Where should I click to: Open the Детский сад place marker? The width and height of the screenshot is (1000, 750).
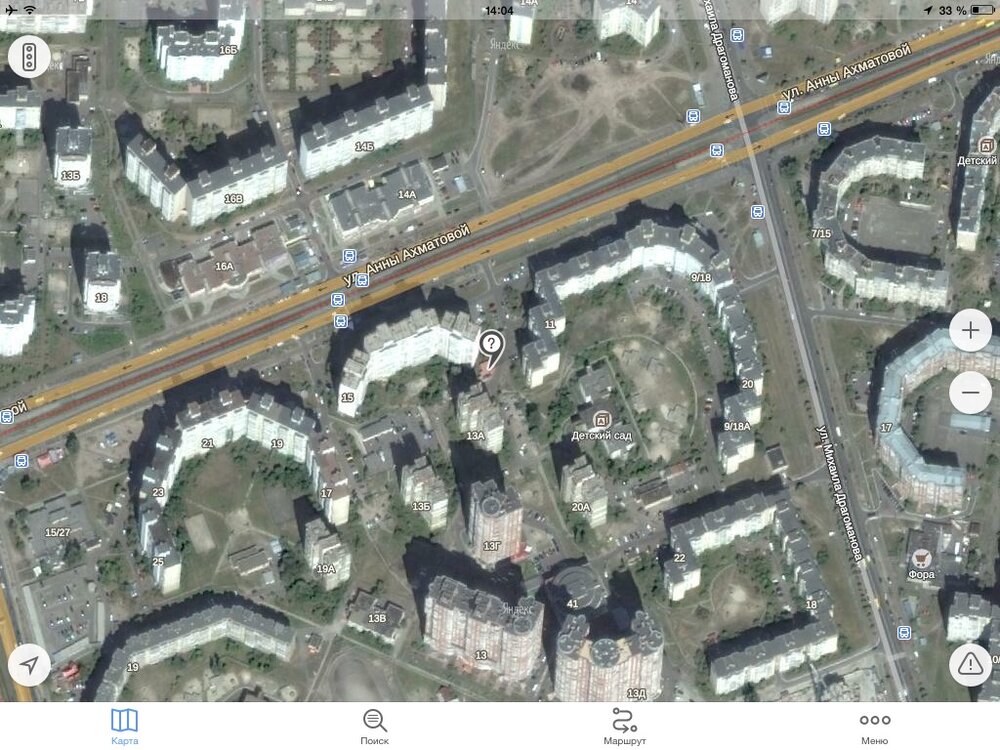(602, 419)
